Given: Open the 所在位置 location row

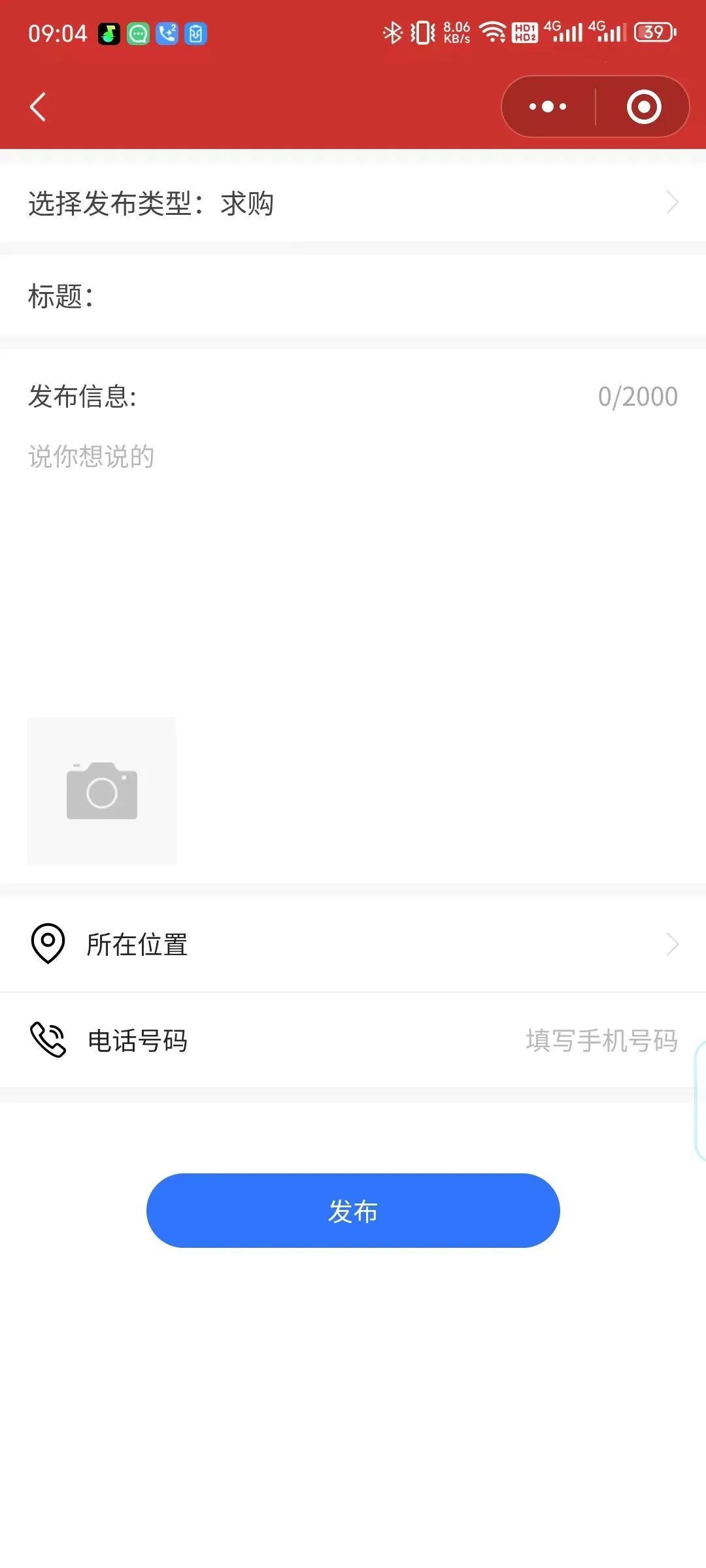Looking at the screenshot, I should tap(353, 944).
